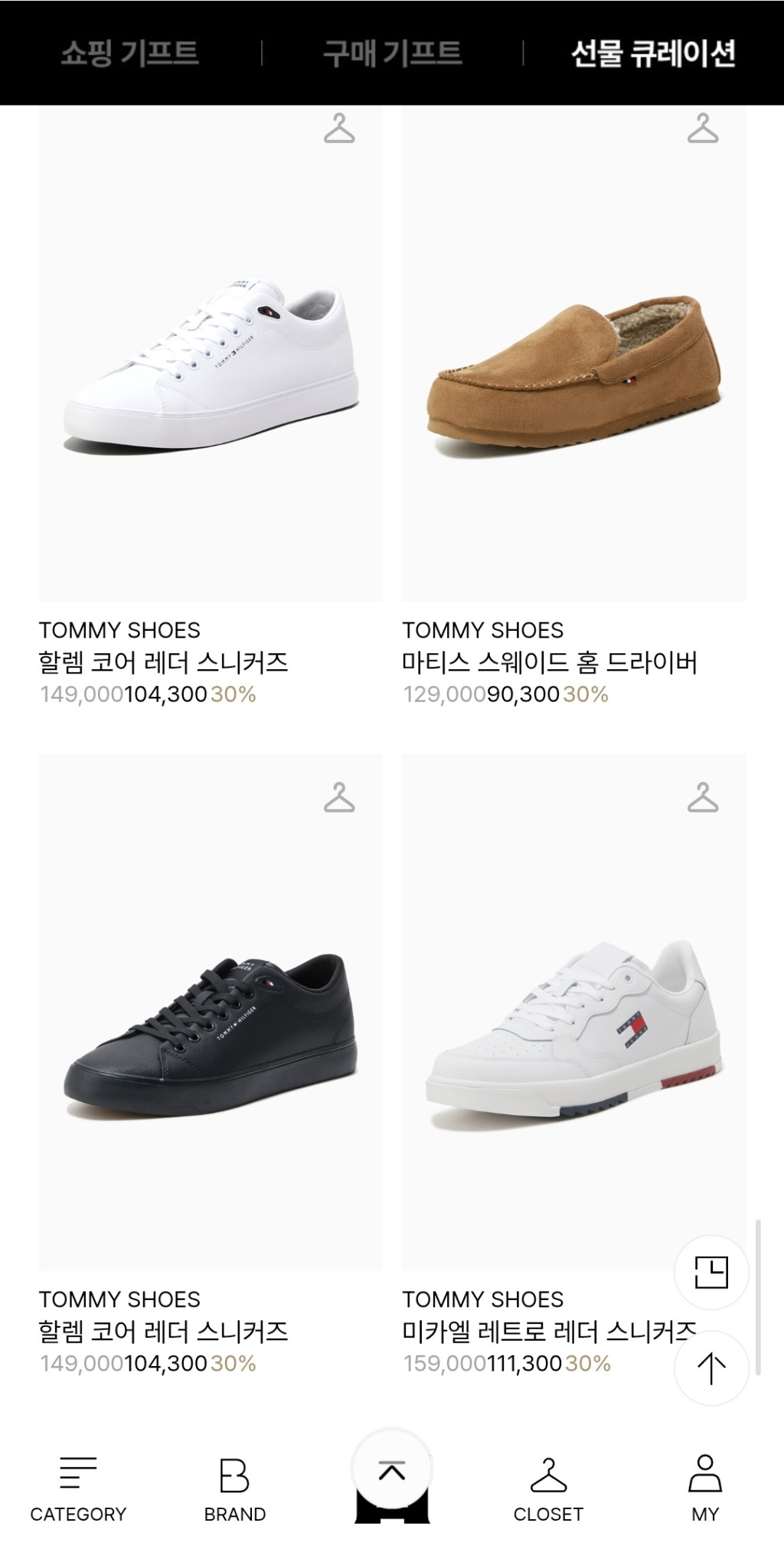
Task: Switch to the 구매 기프트 tab
Action: click(x=392, y=54)
